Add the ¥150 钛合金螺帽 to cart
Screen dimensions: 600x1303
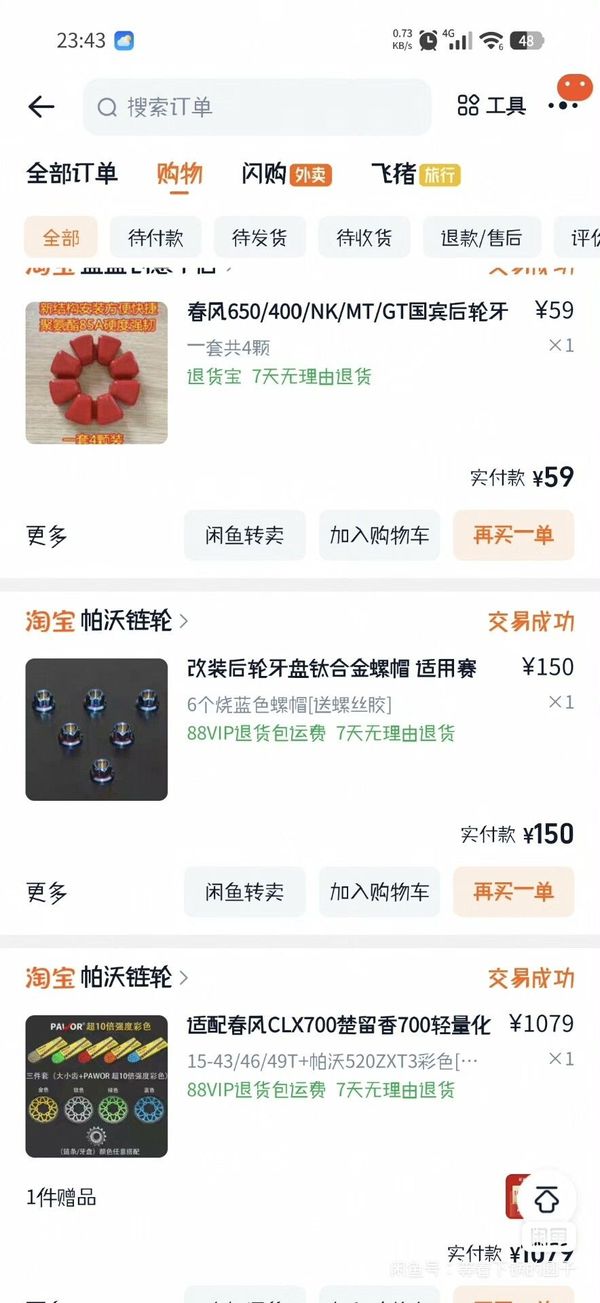pyautogui.click(x=379, y=891)
